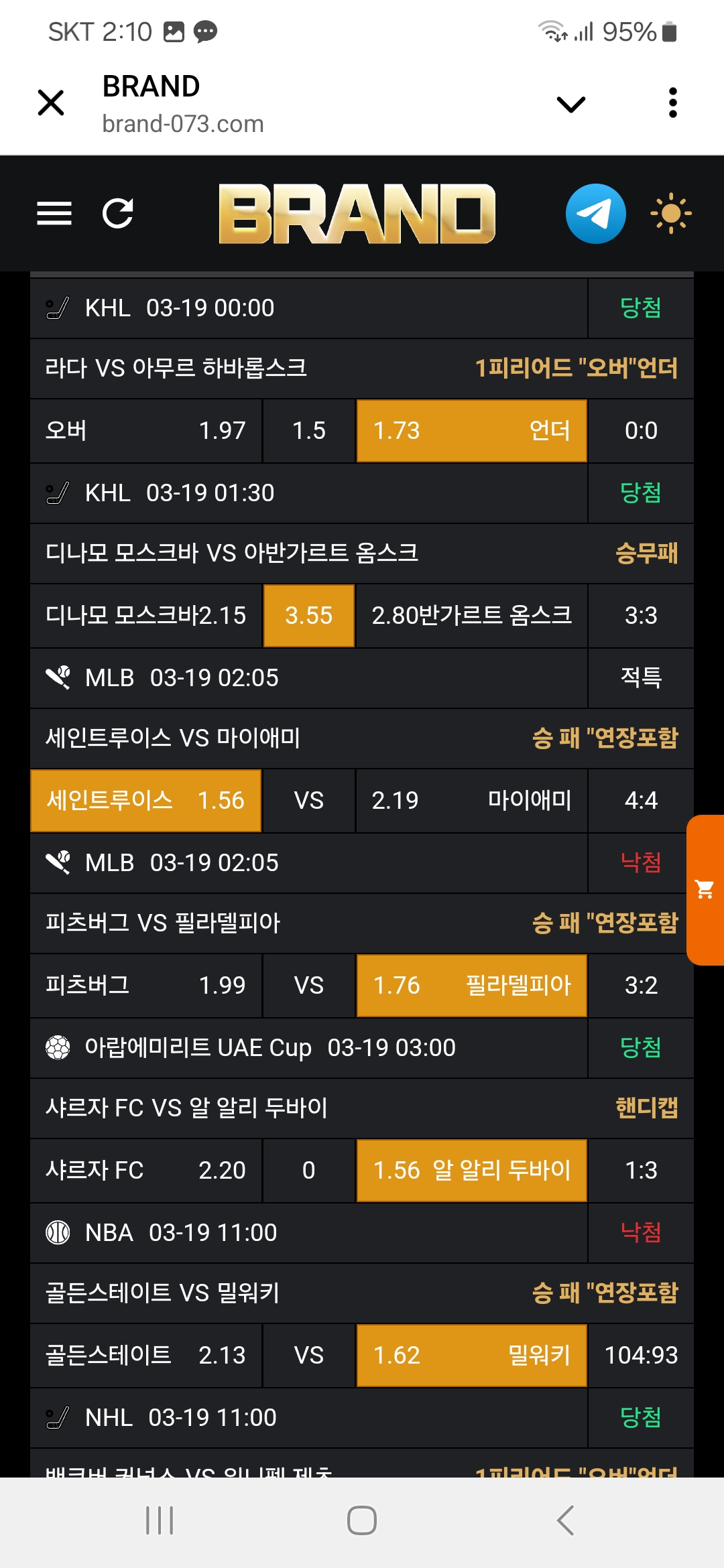Open the orange betting cart tab

[705, 890]
